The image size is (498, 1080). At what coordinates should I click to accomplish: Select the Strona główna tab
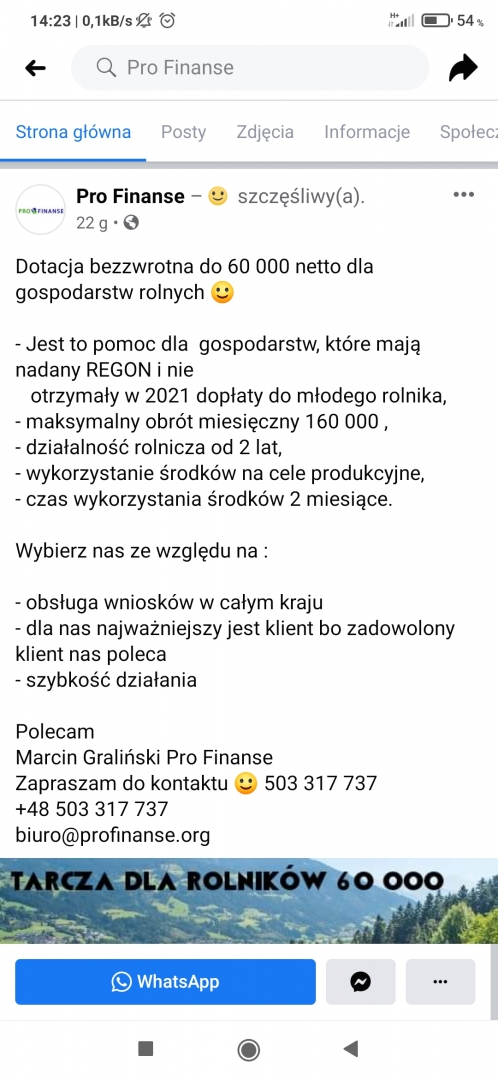coord(73,132)
